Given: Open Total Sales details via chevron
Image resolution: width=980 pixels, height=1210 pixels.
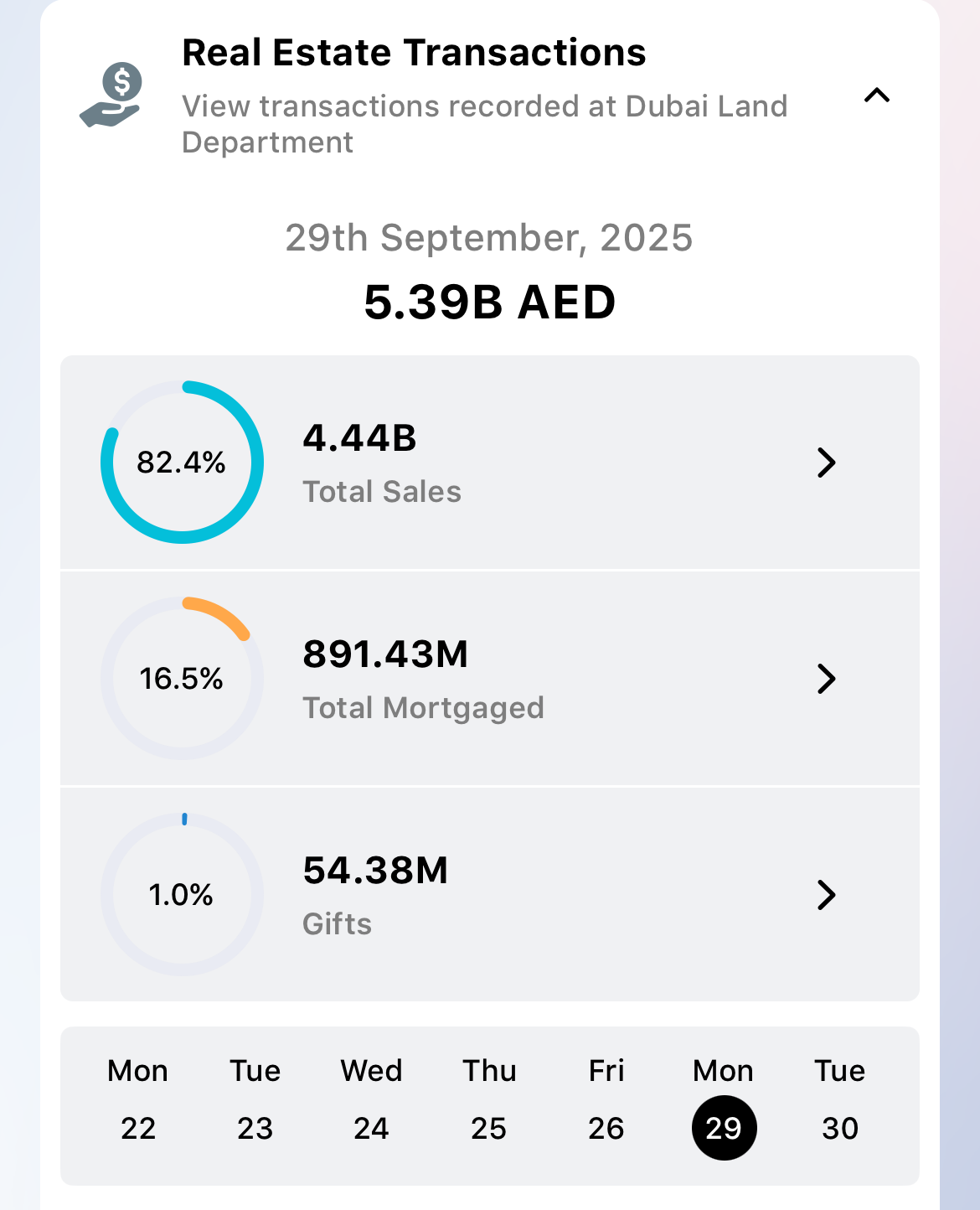Looking at the screenshot, I should click(x=826, y=463).
